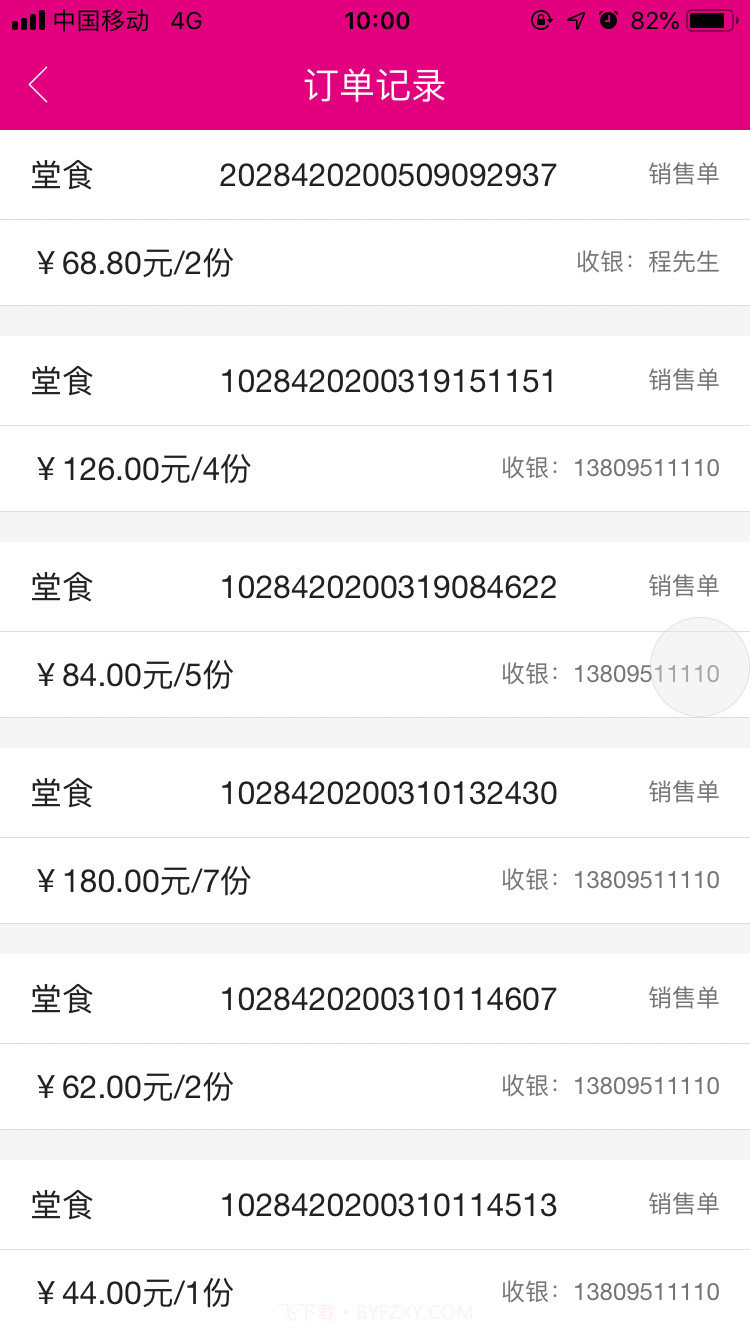Open order 1028420200319151151
750x1334 pixels.
coord(390,381)
